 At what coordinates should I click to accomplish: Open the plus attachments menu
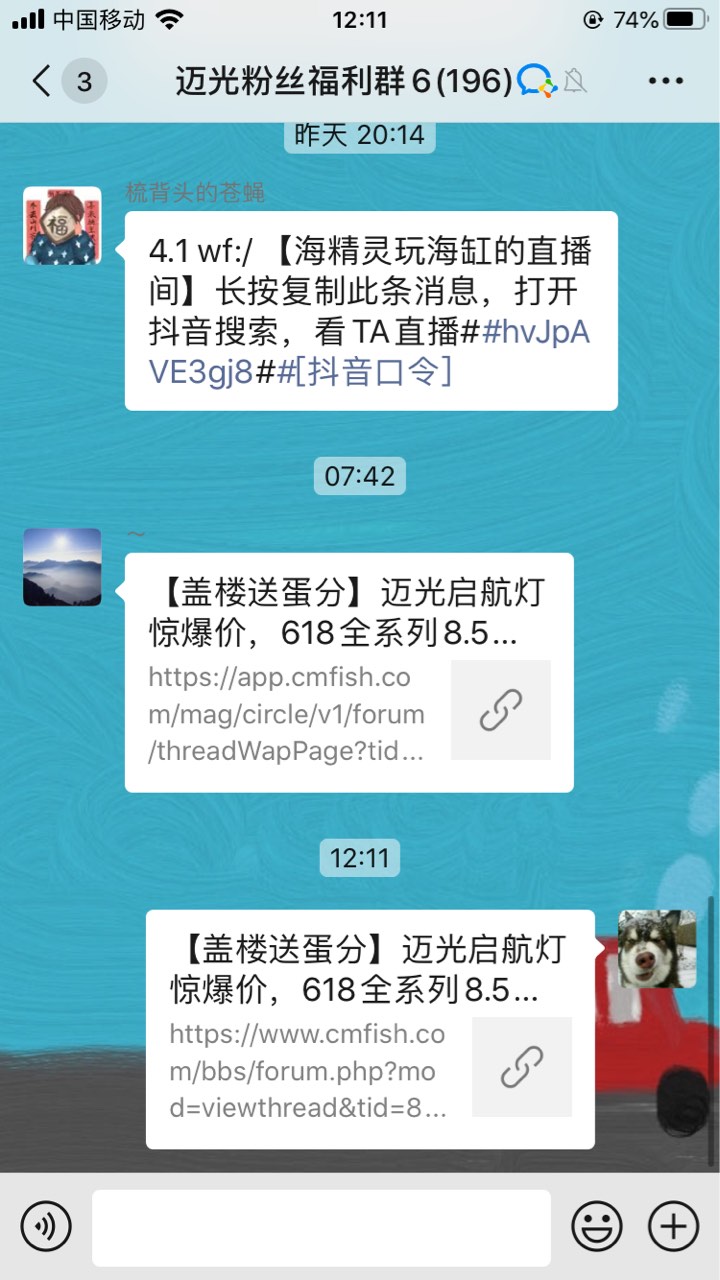(x=674, y=1226)
